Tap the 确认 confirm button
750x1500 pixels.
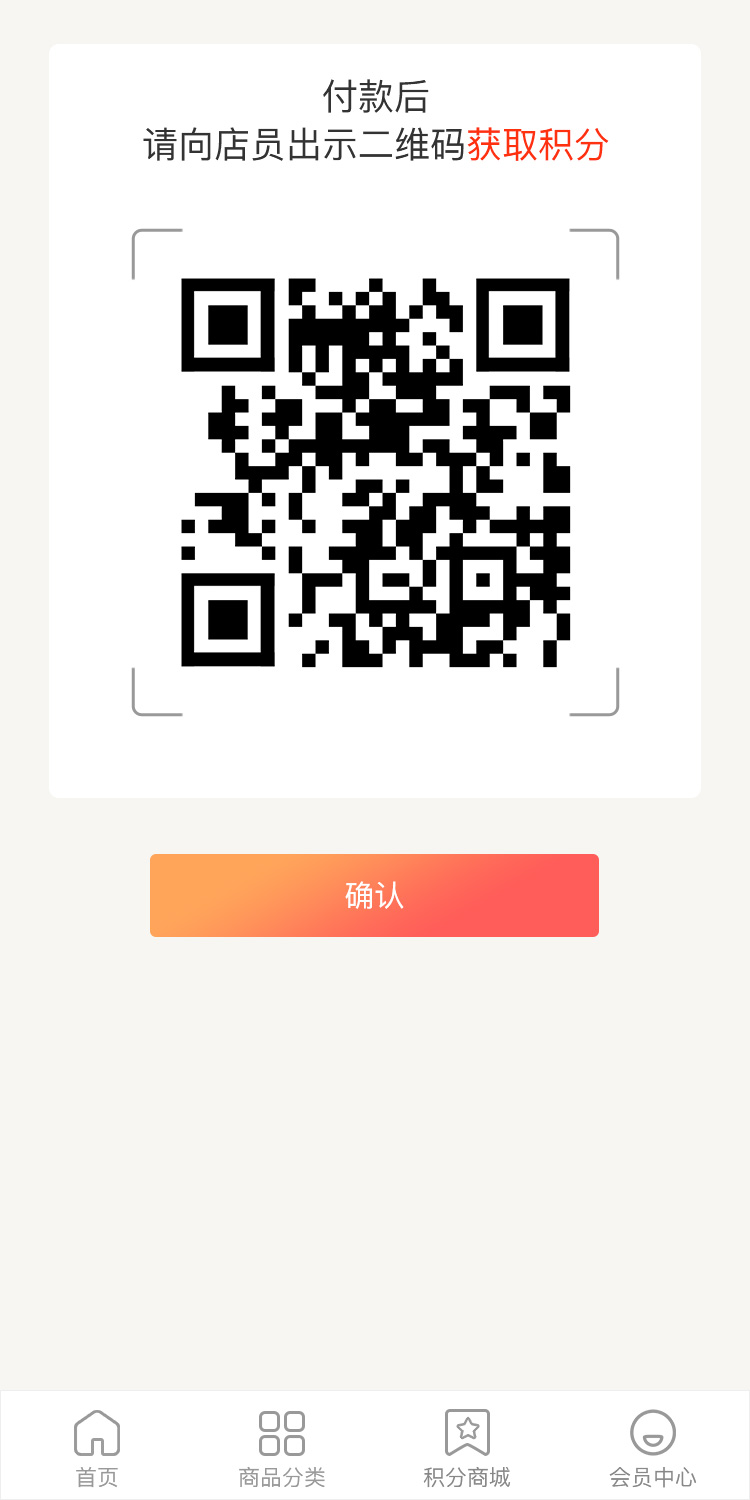pyautogui.click(x=374, y=895)
